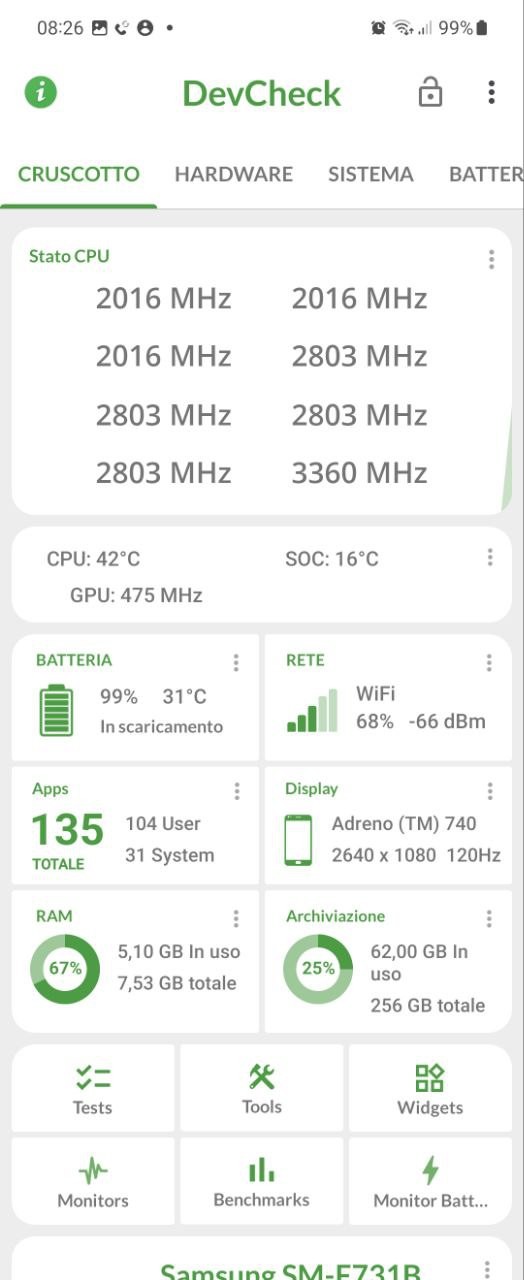Open the Archiviazione storage card
This screenshot has width=524, height=1280.
point(388,961)
